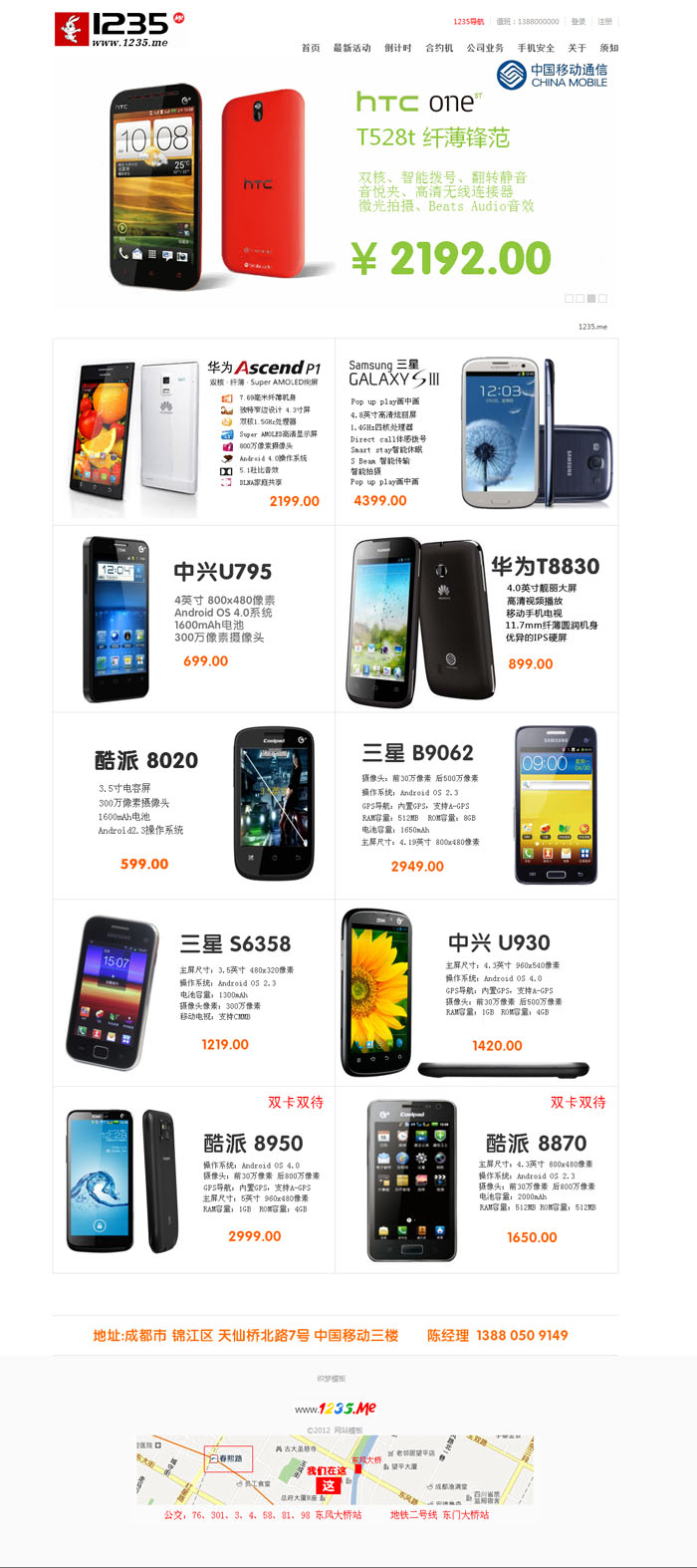Open the 1235导航 link
697x1568 pixels.
(x=468, y=21)
